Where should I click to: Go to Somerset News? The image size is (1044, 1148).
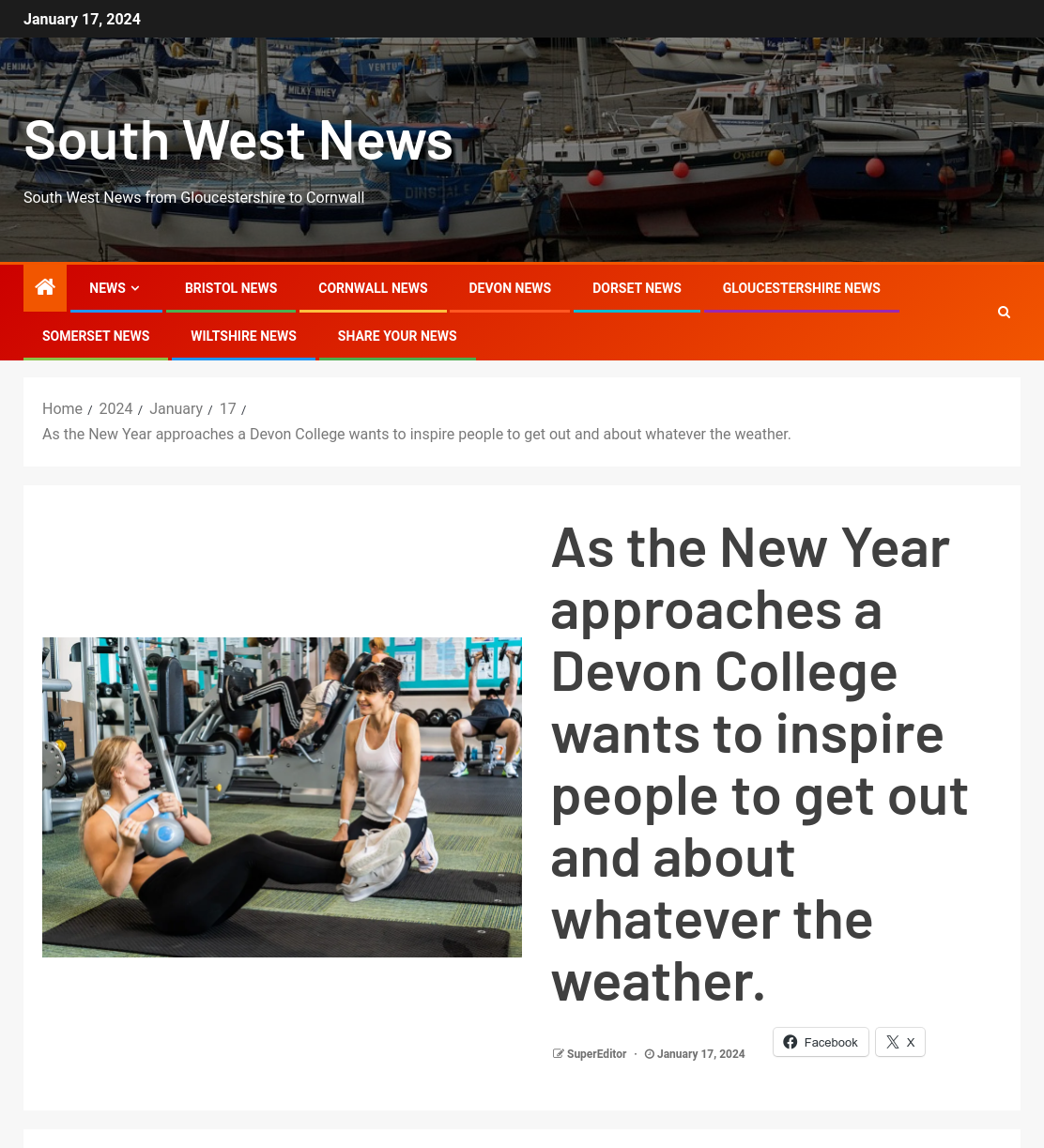(x=96, y=336)
